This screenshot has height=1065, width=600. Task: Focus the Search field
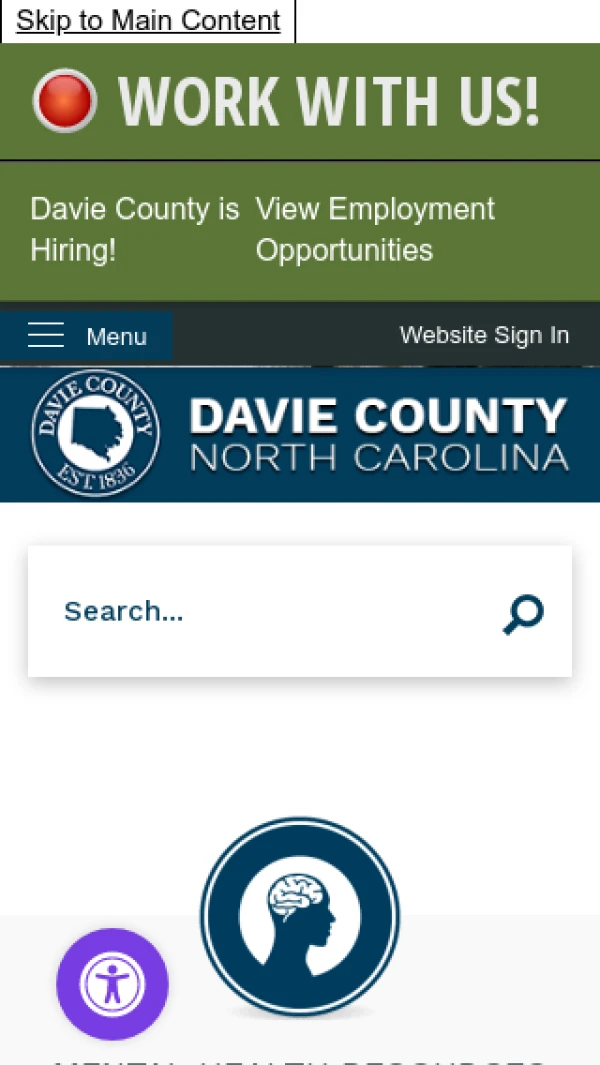pyautogui.click(x=270, y=611)
